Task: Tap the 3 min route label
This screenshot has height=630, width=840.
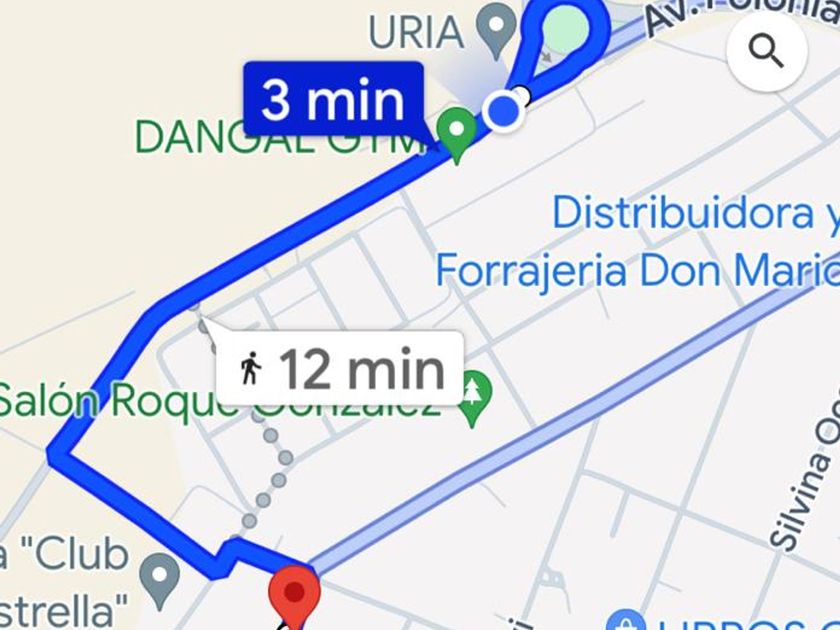Action: tap(333, 99)
